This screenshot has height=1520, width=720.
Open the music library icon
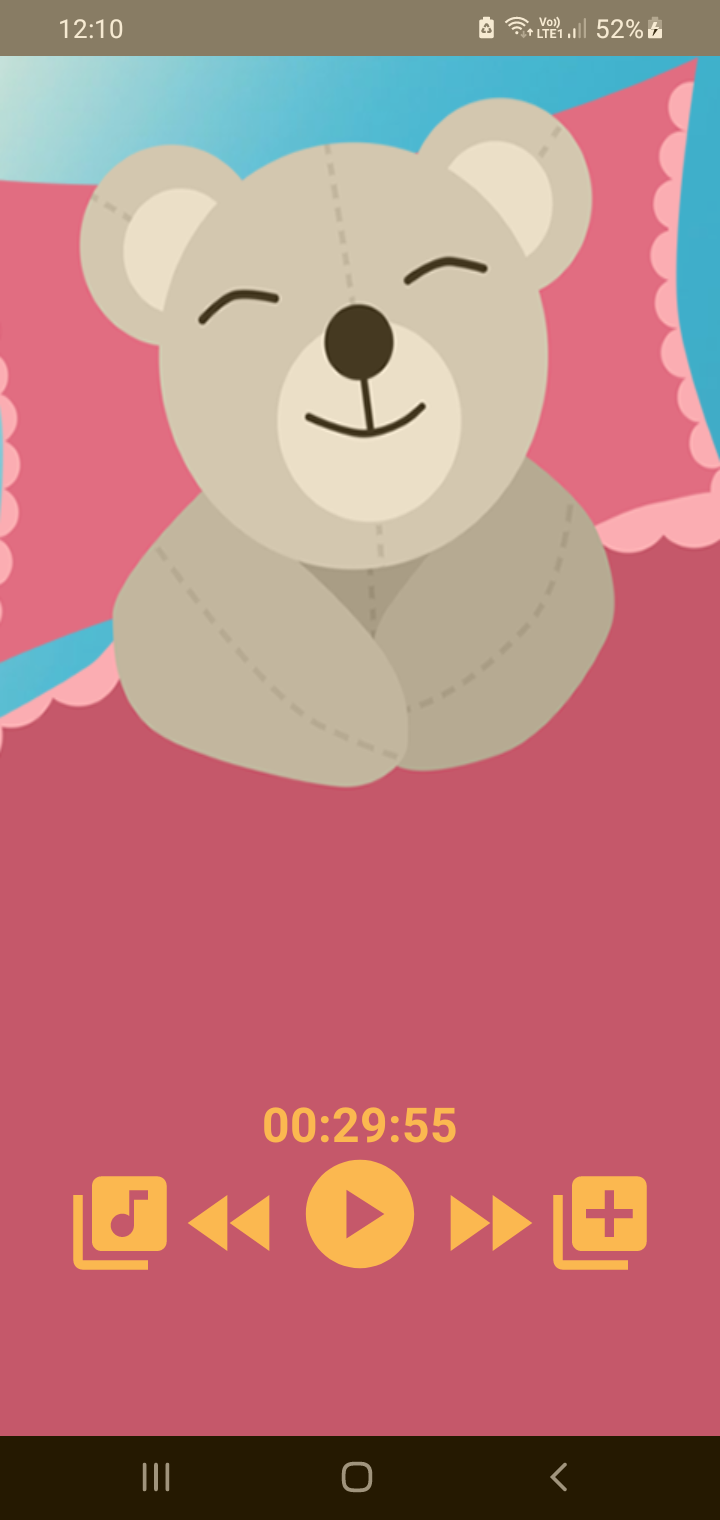pyautogui.click(x=120, y=1222)
